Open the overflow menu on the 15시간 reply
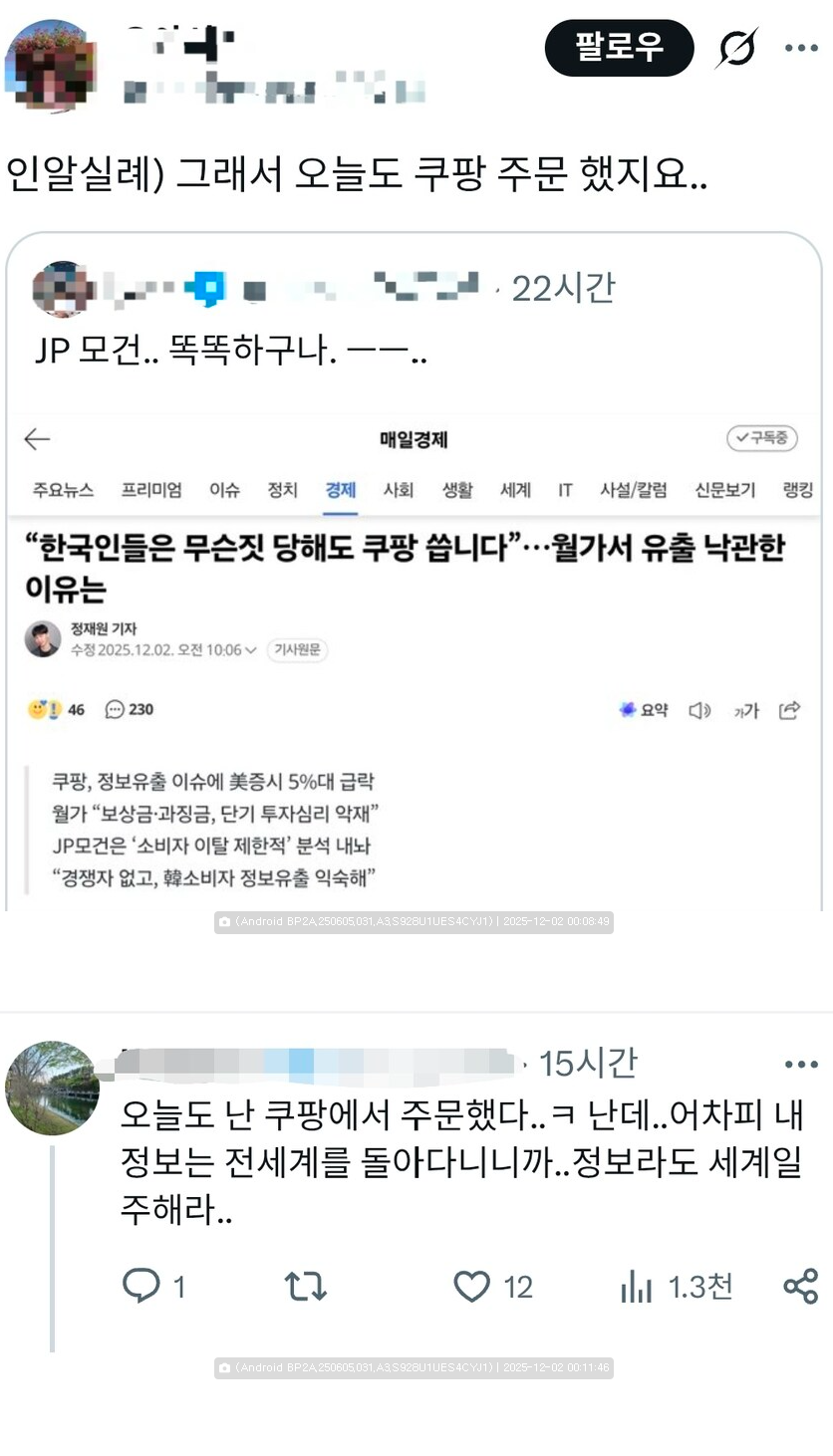Image resolution: width=833 pixels, height=1456 pixels. [801, 1065]
